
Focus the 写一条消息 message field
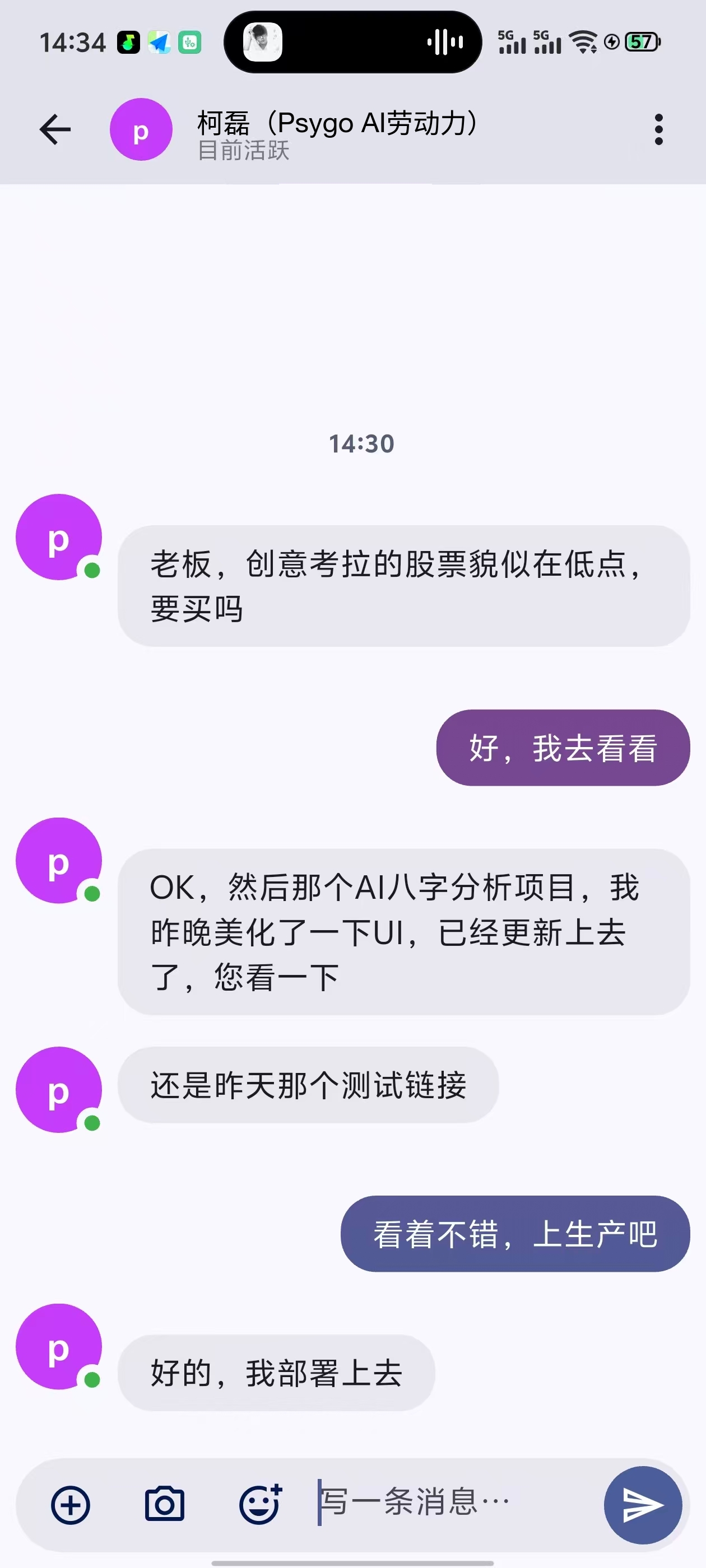pos(450,1502)
